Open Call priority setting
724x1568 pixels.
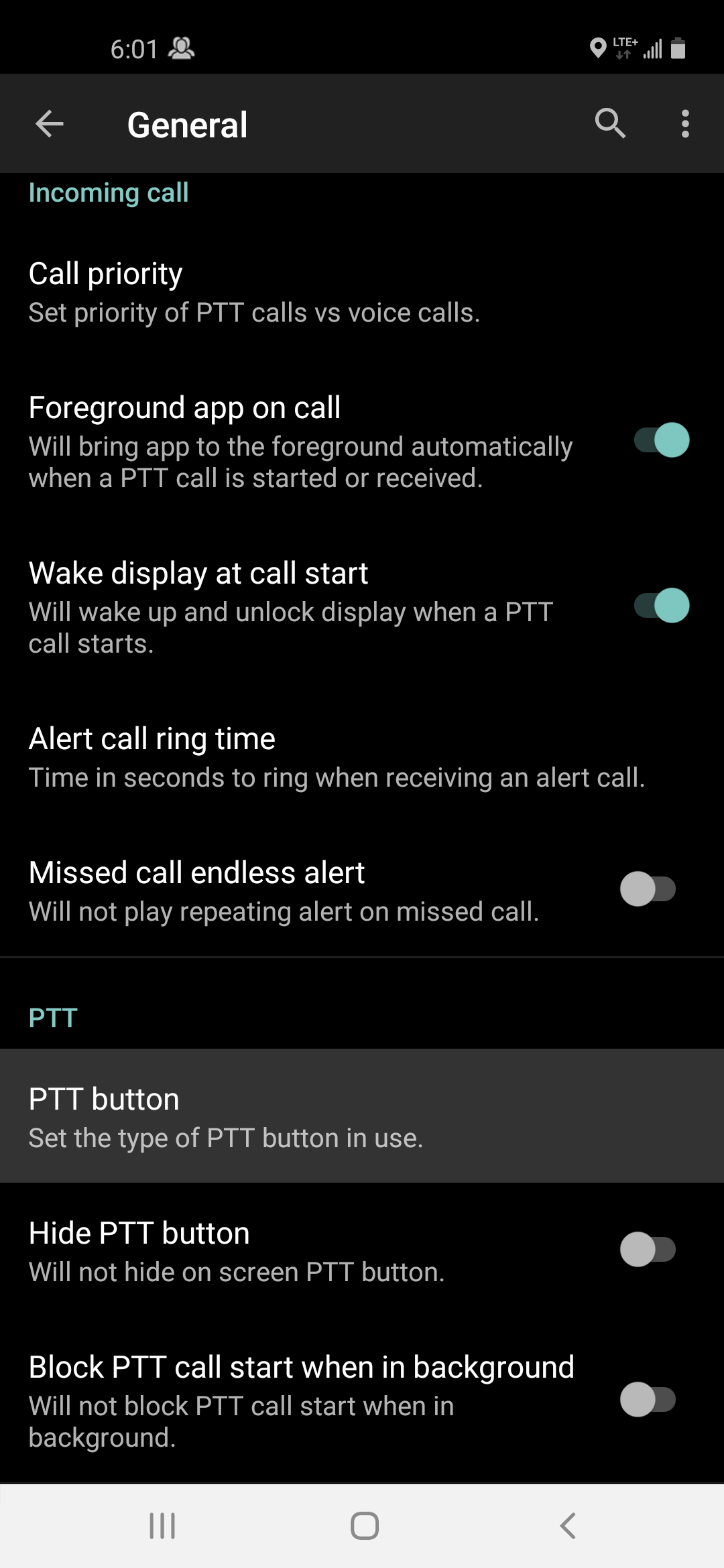(362, 293)
